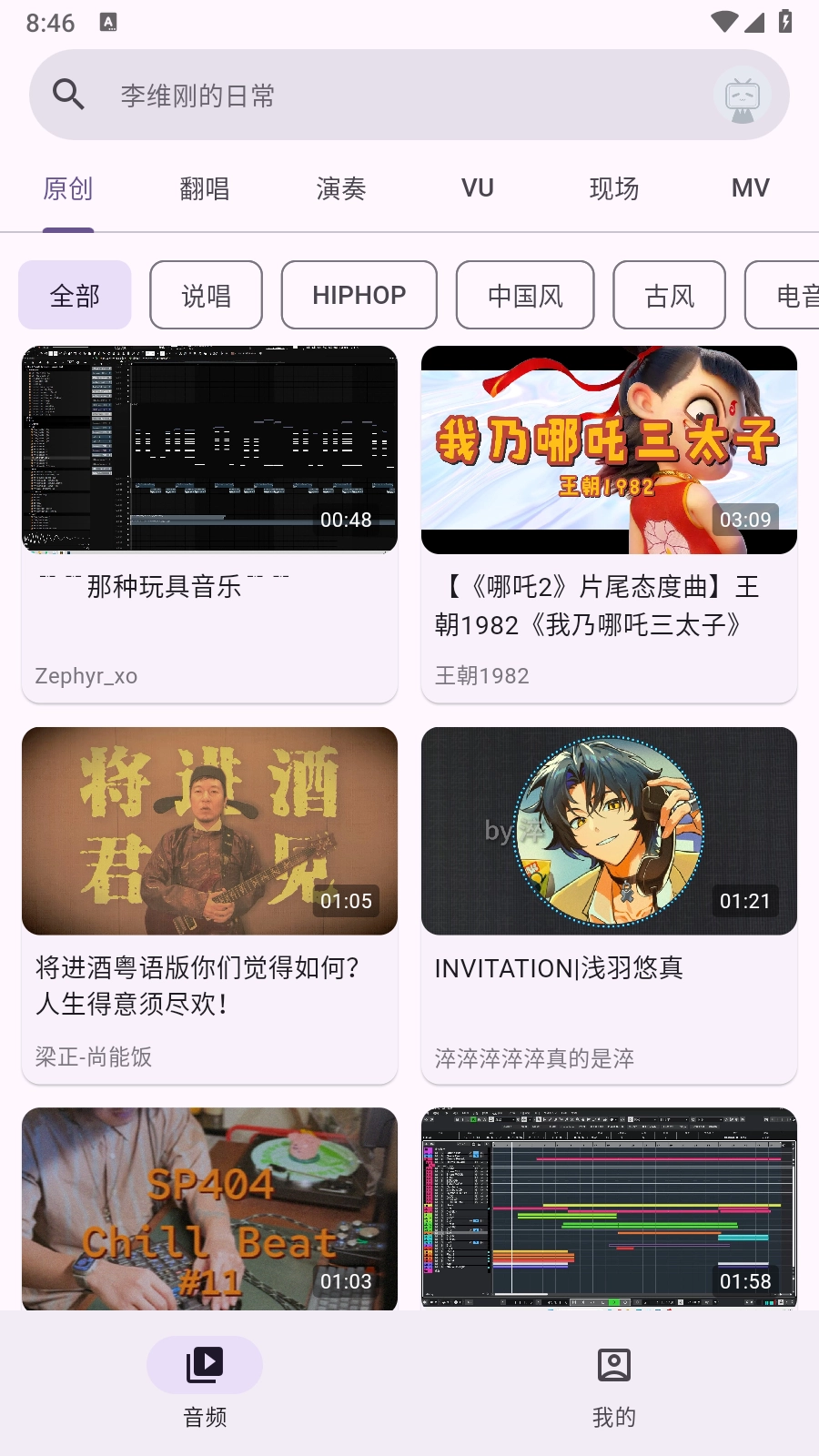Select the 古风 filter chip
This screenshot has width=819, height=1456.
[669, 294]
